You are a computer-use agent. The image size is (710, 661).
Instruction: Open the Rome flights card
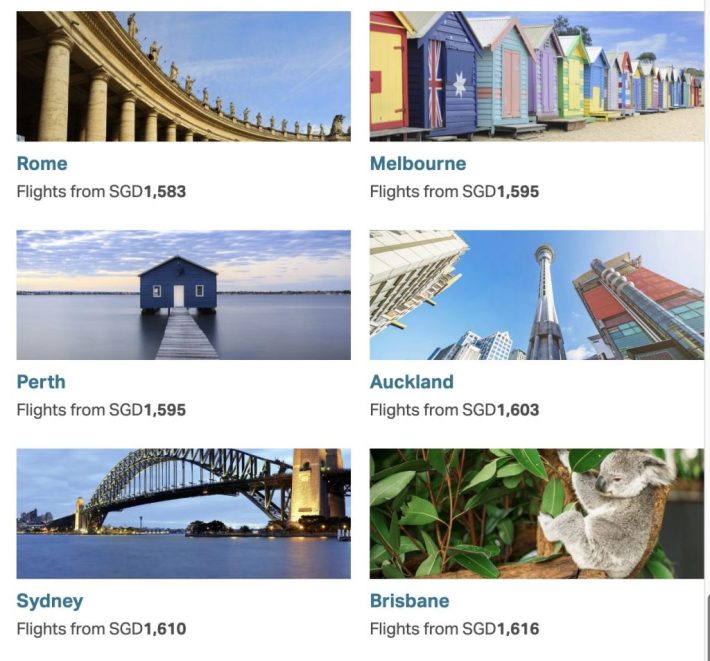(183, 76)
